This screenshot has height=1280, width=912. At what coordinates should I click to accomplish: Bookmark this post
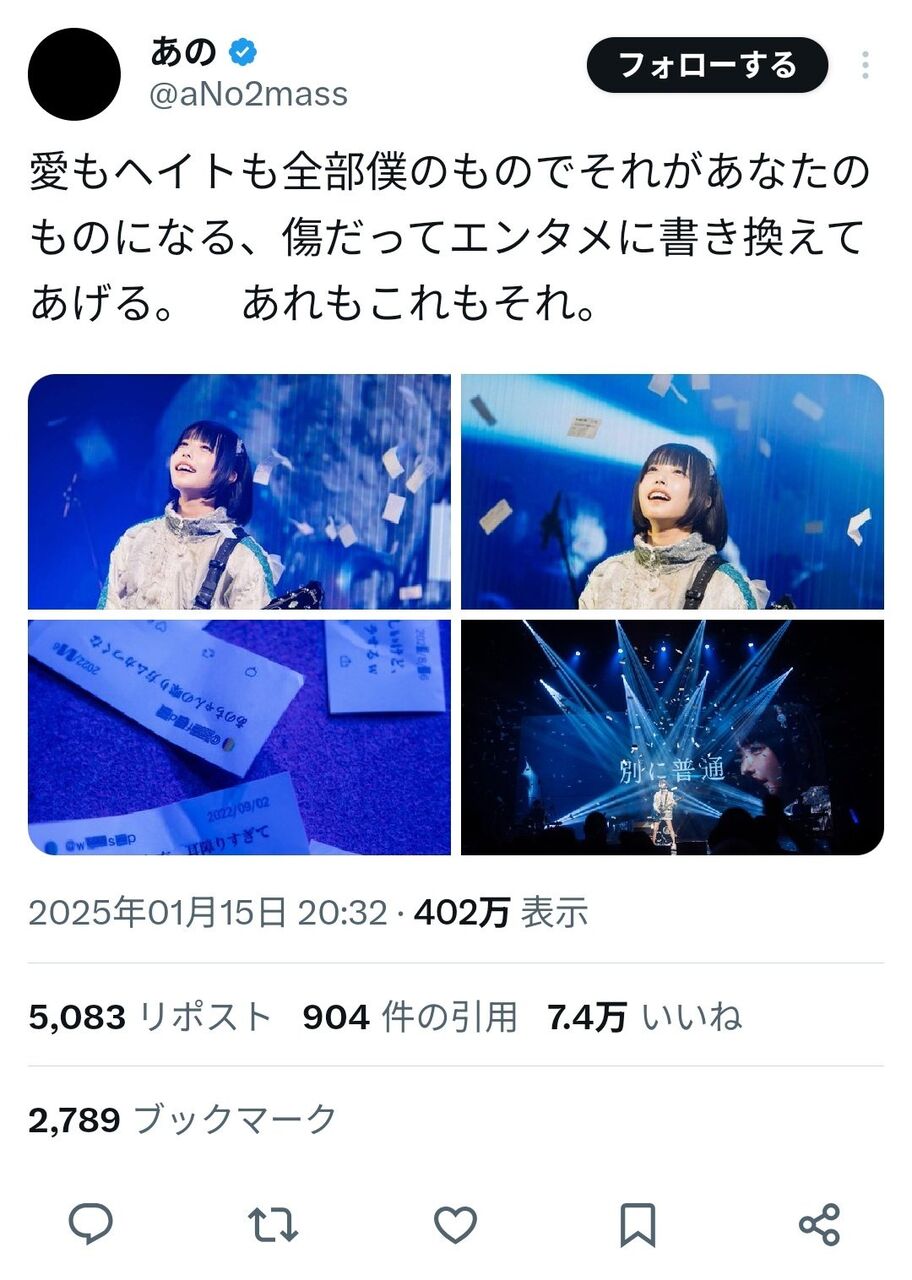coord(638,1224)
